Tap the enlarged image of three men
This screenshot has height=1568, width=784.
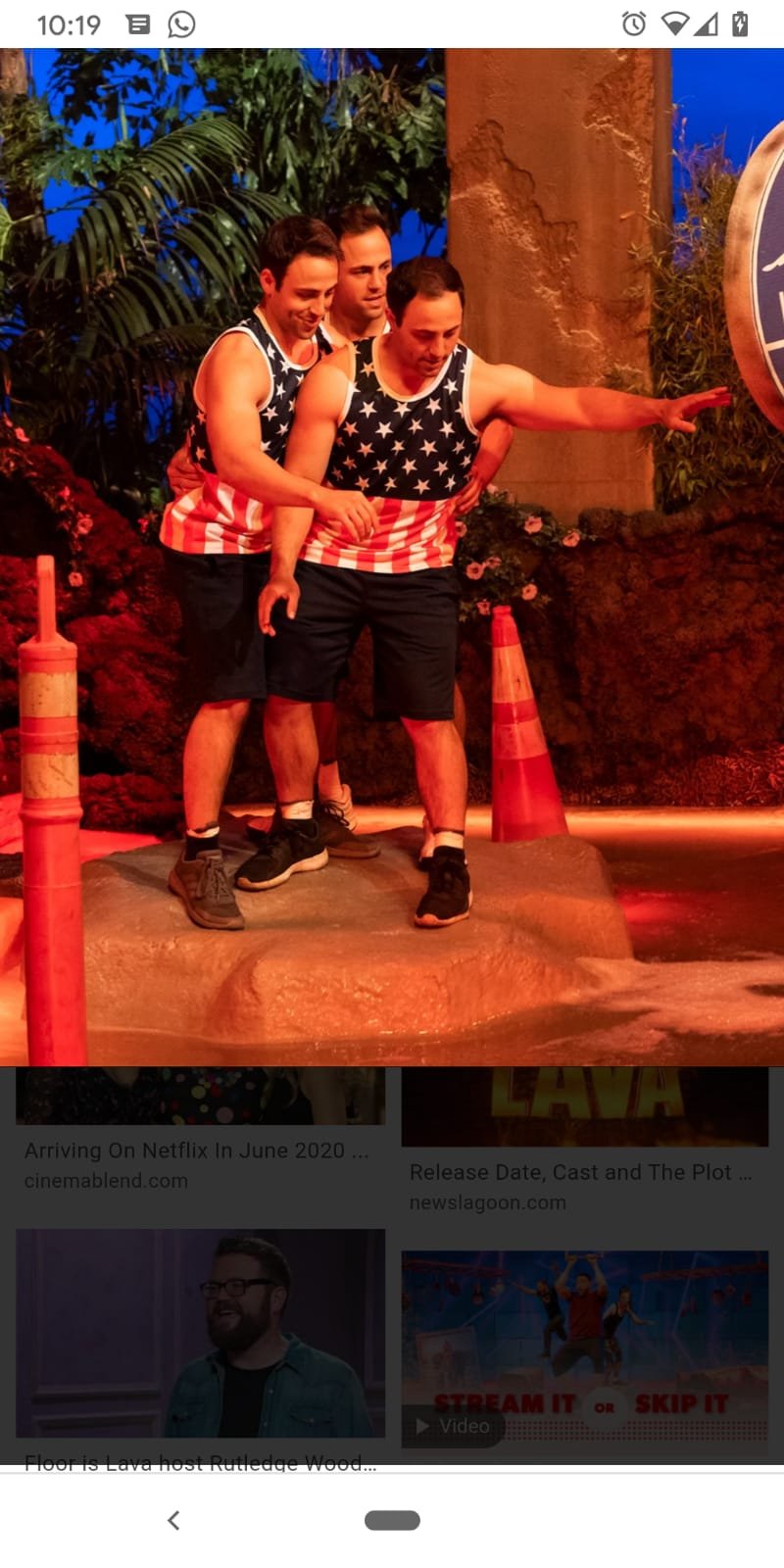[392, 557]
